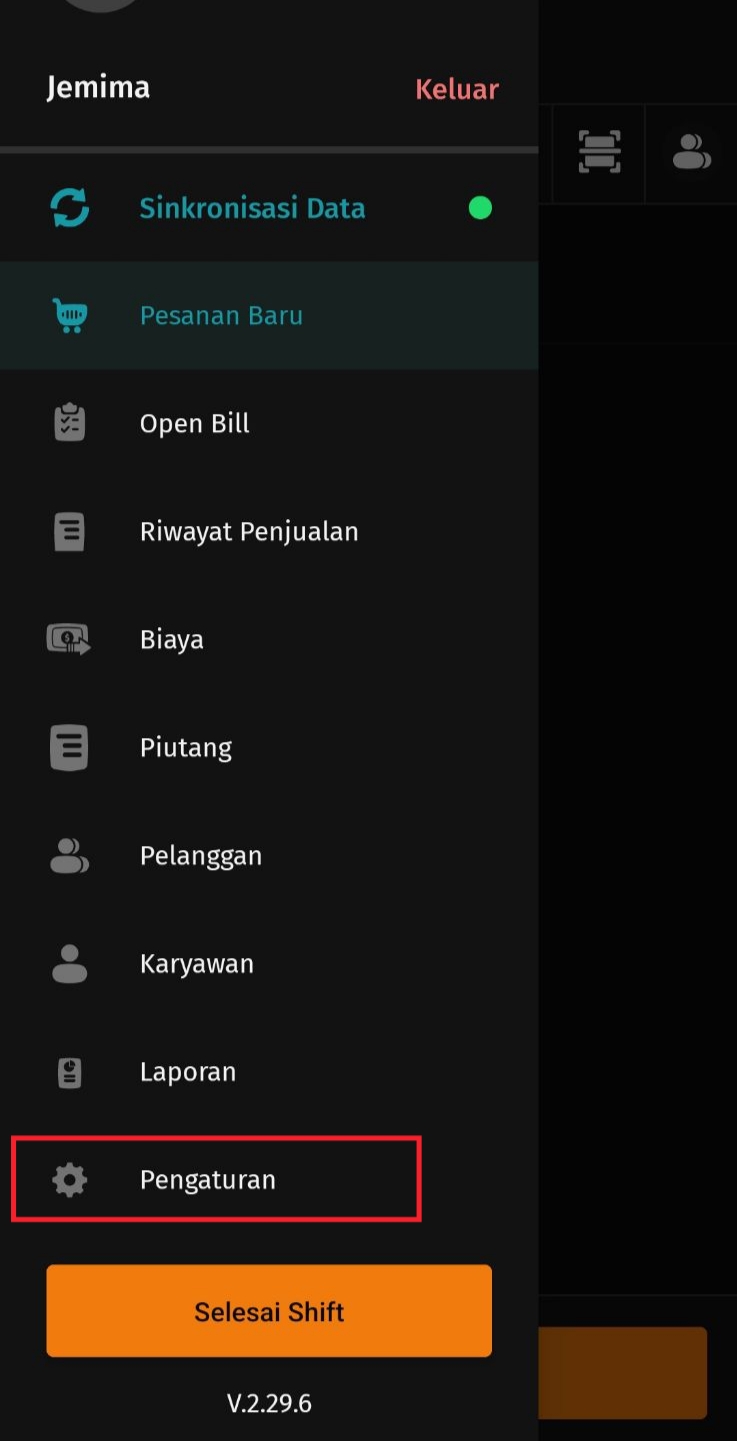Go to Open Bill
The image size is (737, 1441).
click(194, 424)
